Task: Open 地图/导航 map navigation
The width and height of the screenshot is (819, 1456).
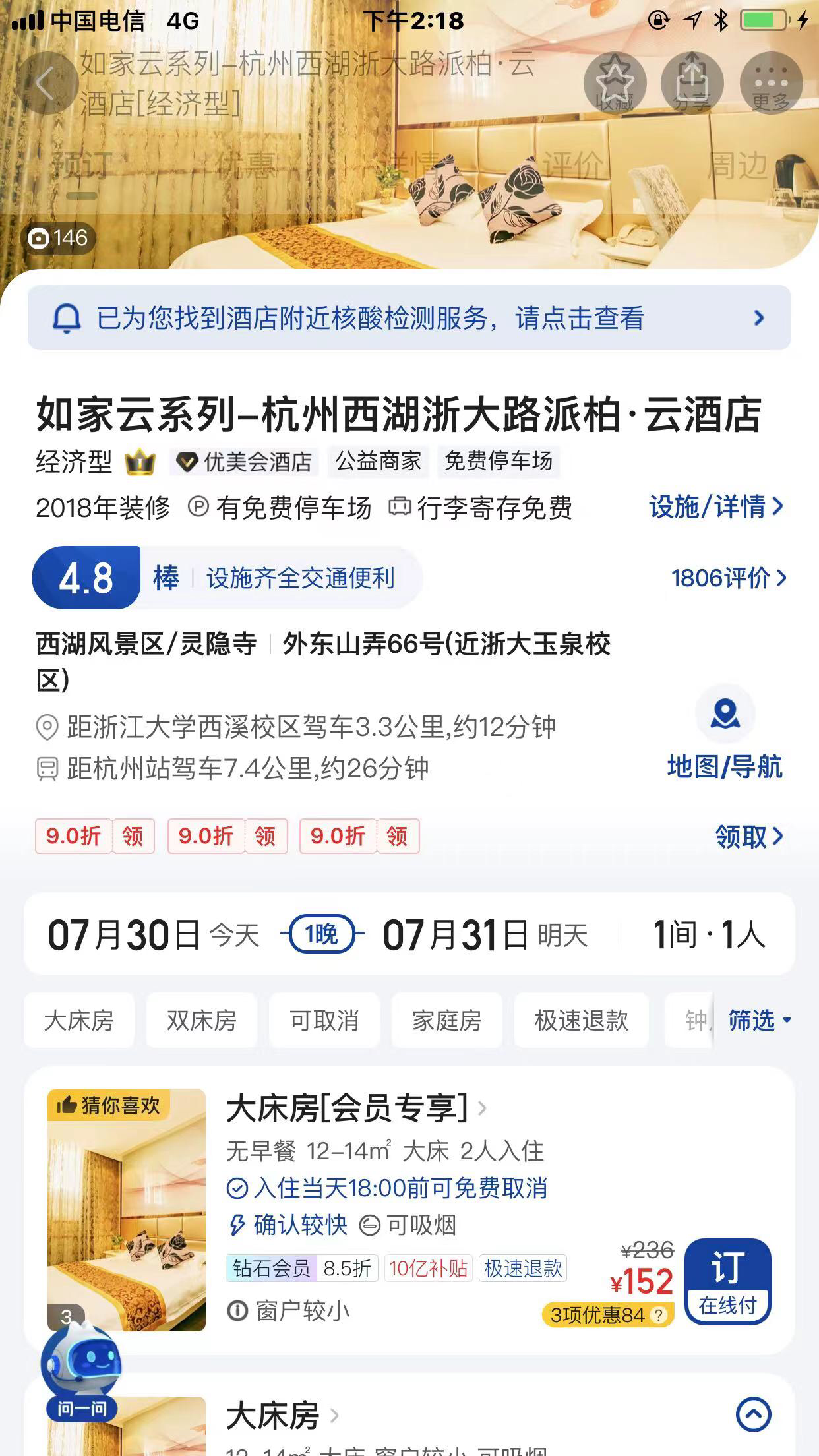Action: click(725, 733)
